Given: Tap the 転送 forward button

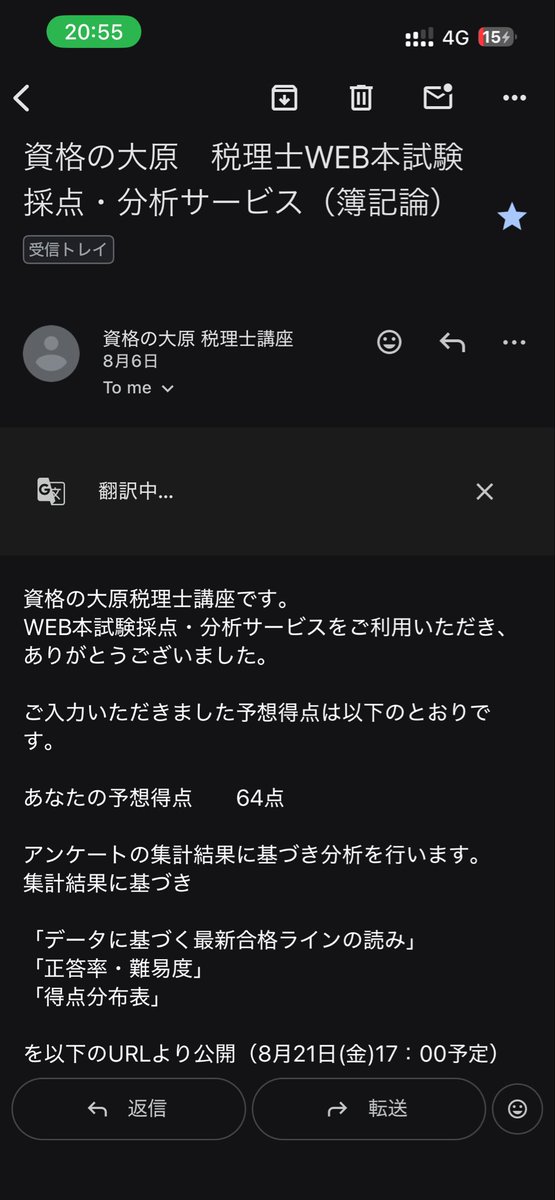Looking at the screenshot, I should pyautogui.click(x=368, y=1109).
